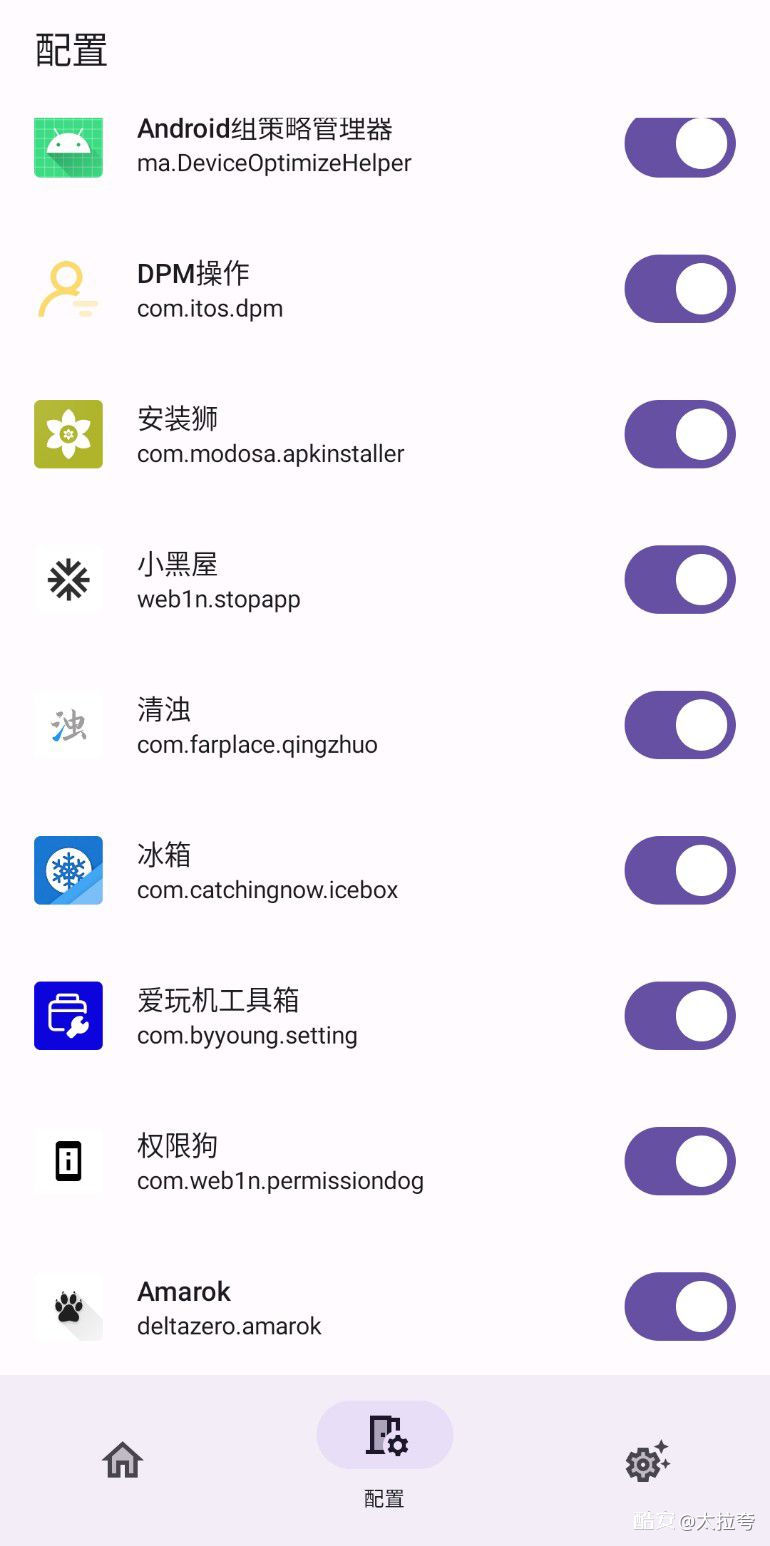Toggle the 权限狗 permissiondog switch

[680, 1161]
